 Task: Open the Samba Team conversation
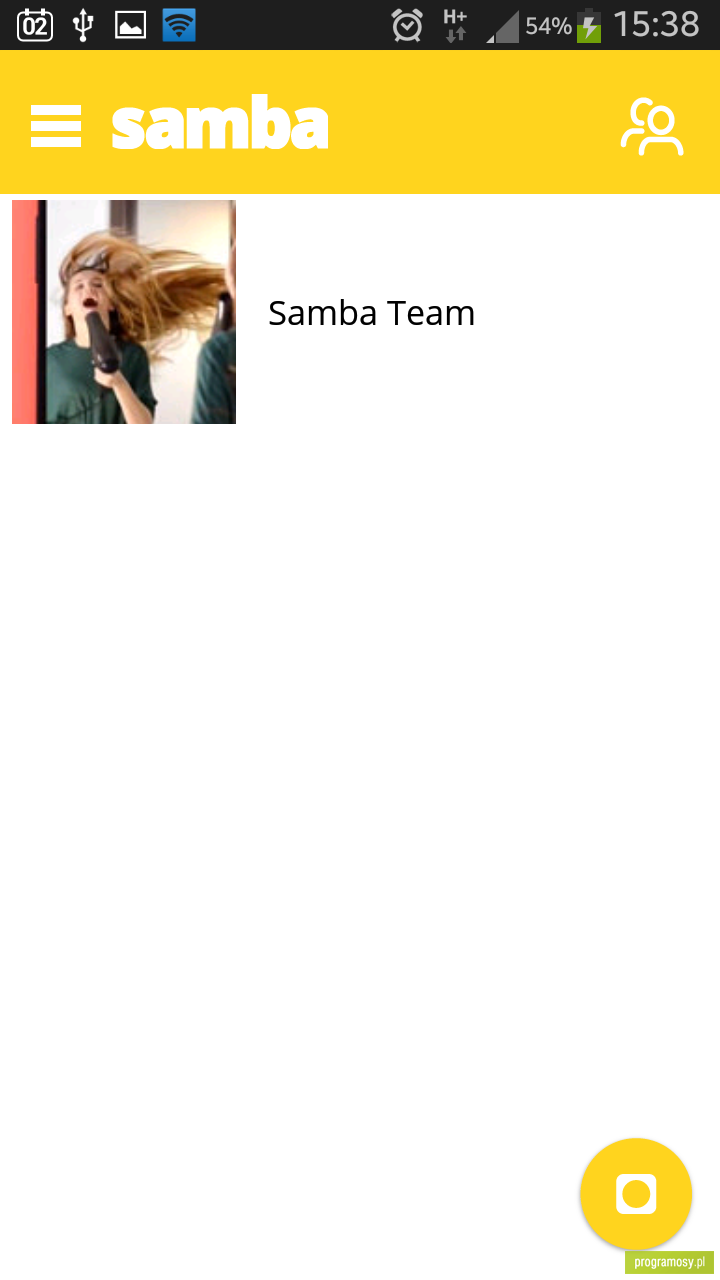(x=360, y=312)
